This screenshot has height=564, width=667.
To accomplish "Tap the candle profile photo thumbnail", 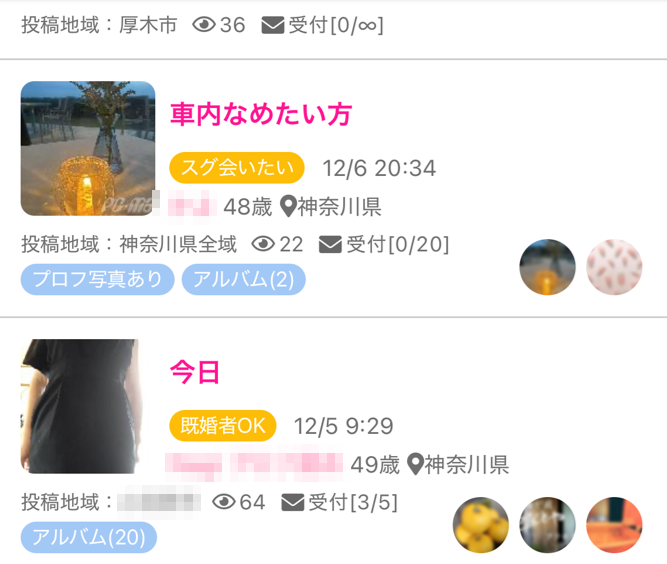I will [x=88, y=148].
